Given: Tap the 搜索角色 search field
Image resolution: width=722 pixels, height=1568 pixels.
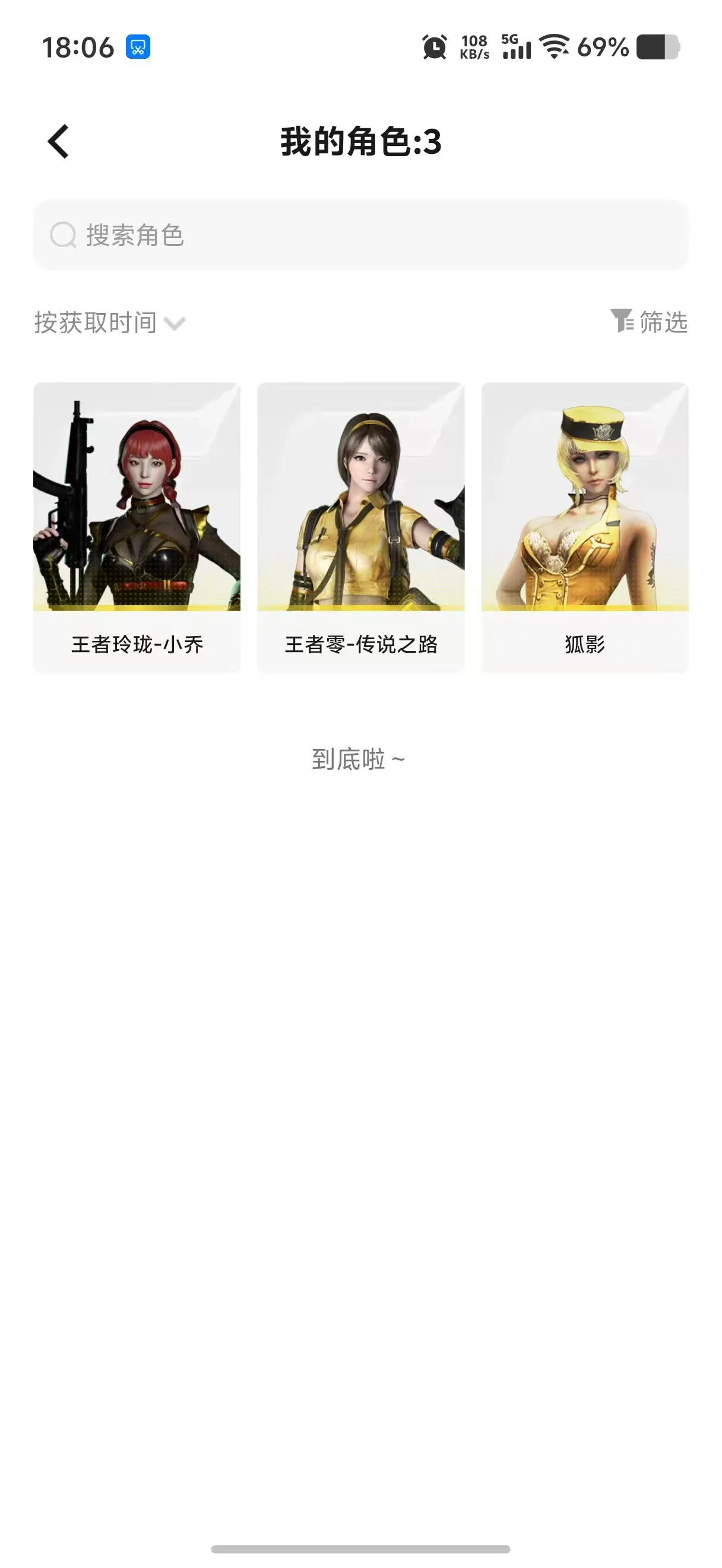Looking at the screenshot, I should [360, 235].
